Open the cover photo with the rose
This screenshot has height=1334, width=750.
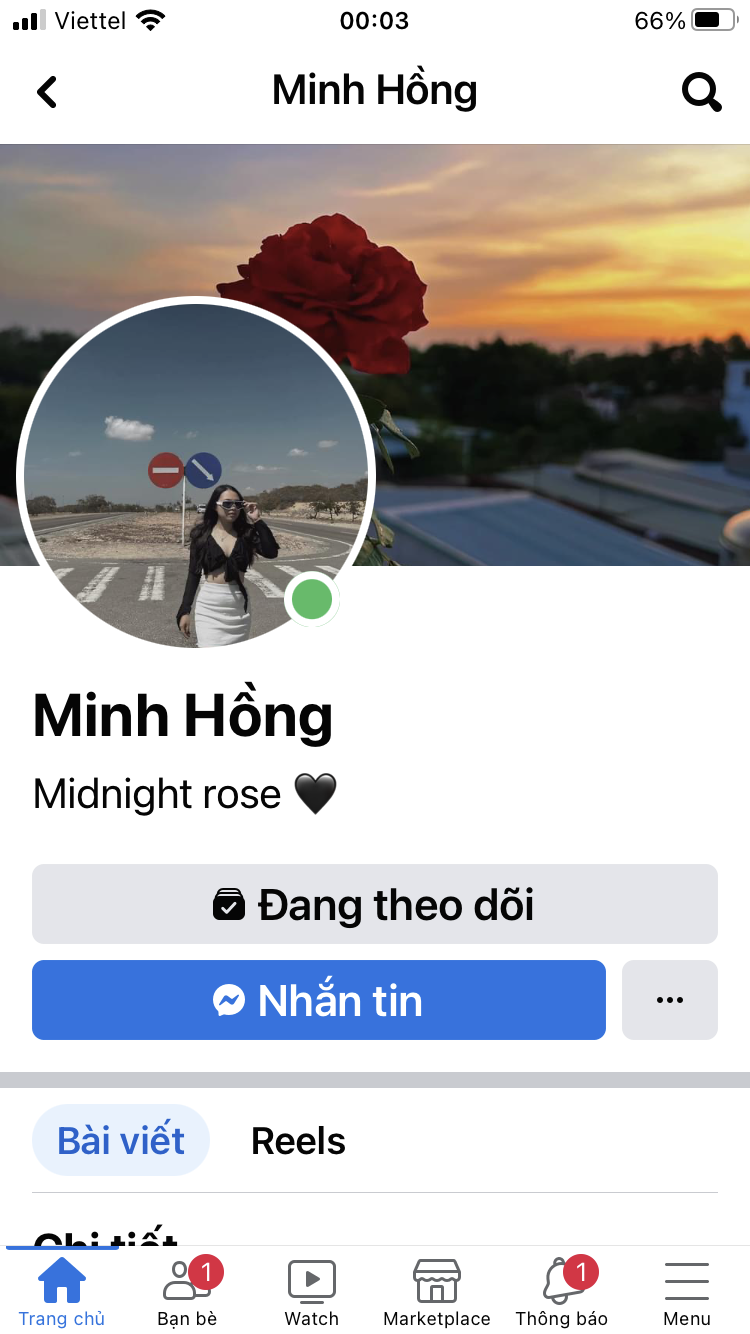point(560,300)
